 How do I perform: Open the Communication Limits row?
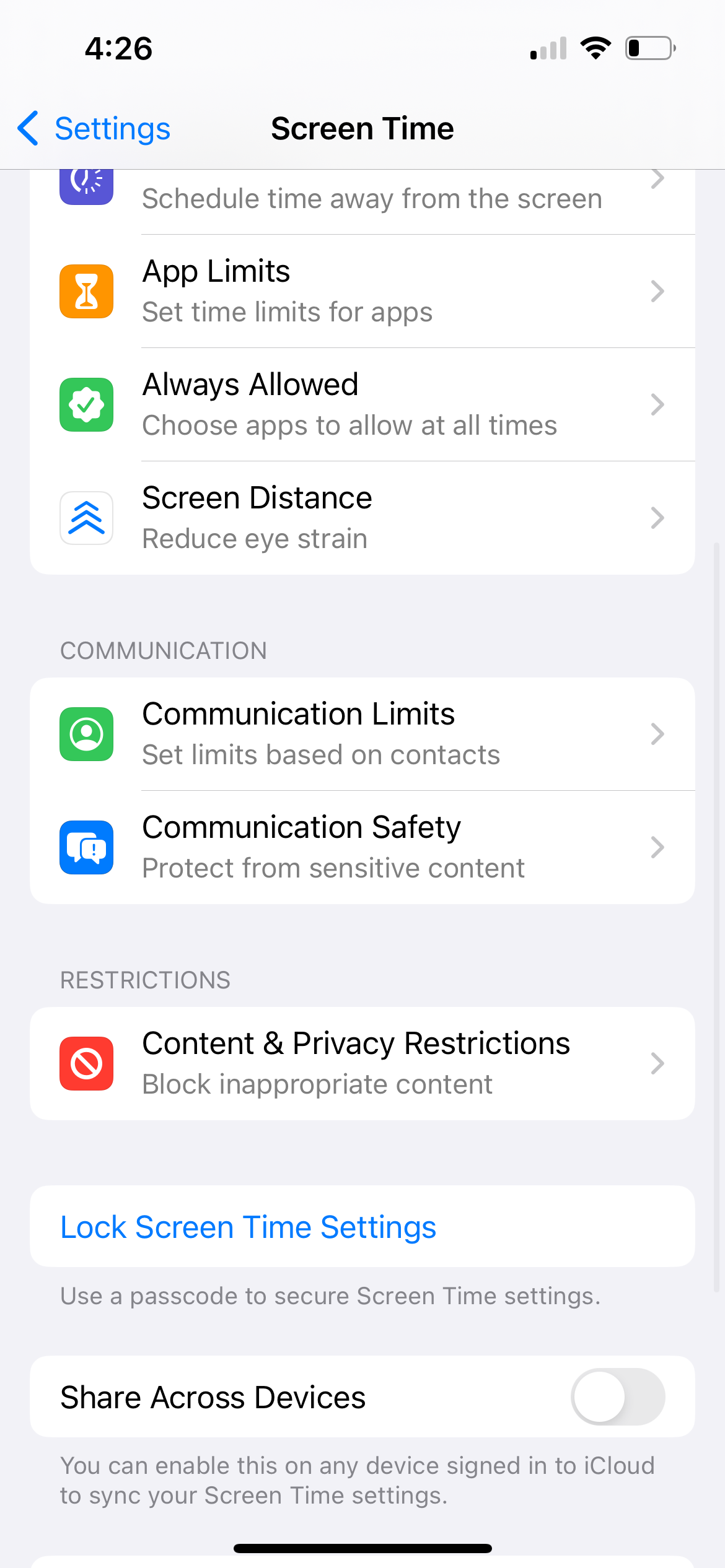coord(362,734)
